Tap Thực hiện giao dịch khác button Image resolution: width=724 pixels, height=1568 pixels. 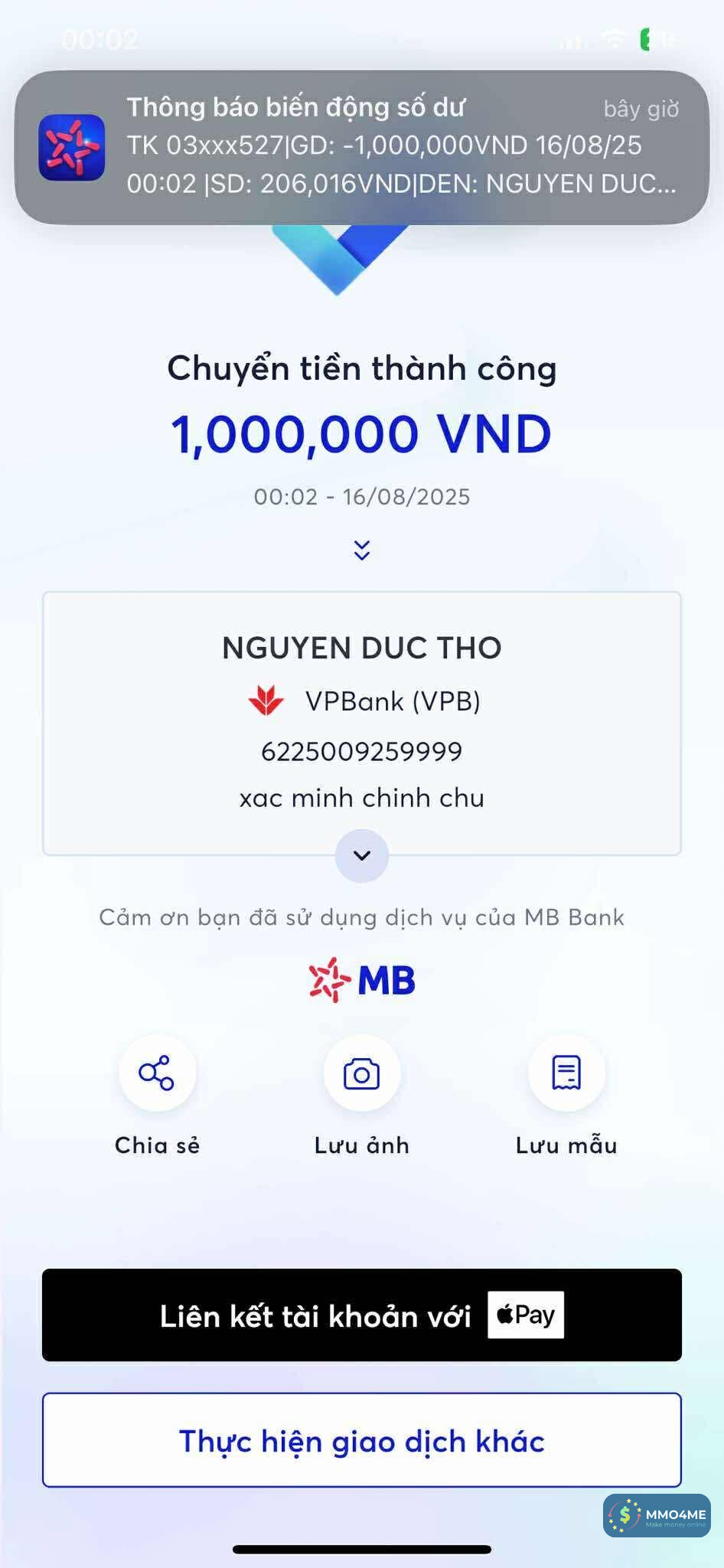[x=361, y=1440]
